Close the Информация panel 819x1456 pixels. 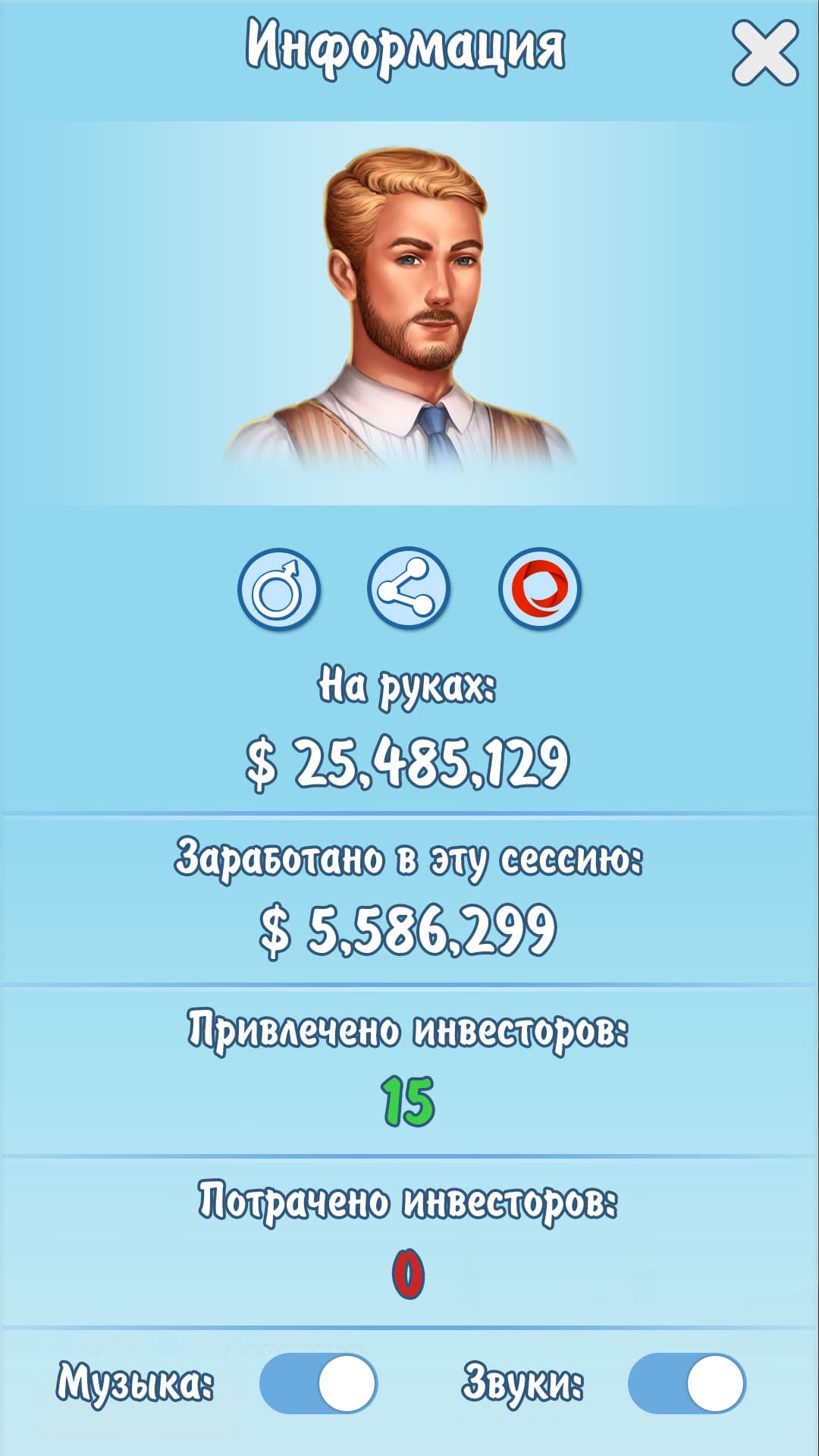pyautogui.click(x=764, y=52)
